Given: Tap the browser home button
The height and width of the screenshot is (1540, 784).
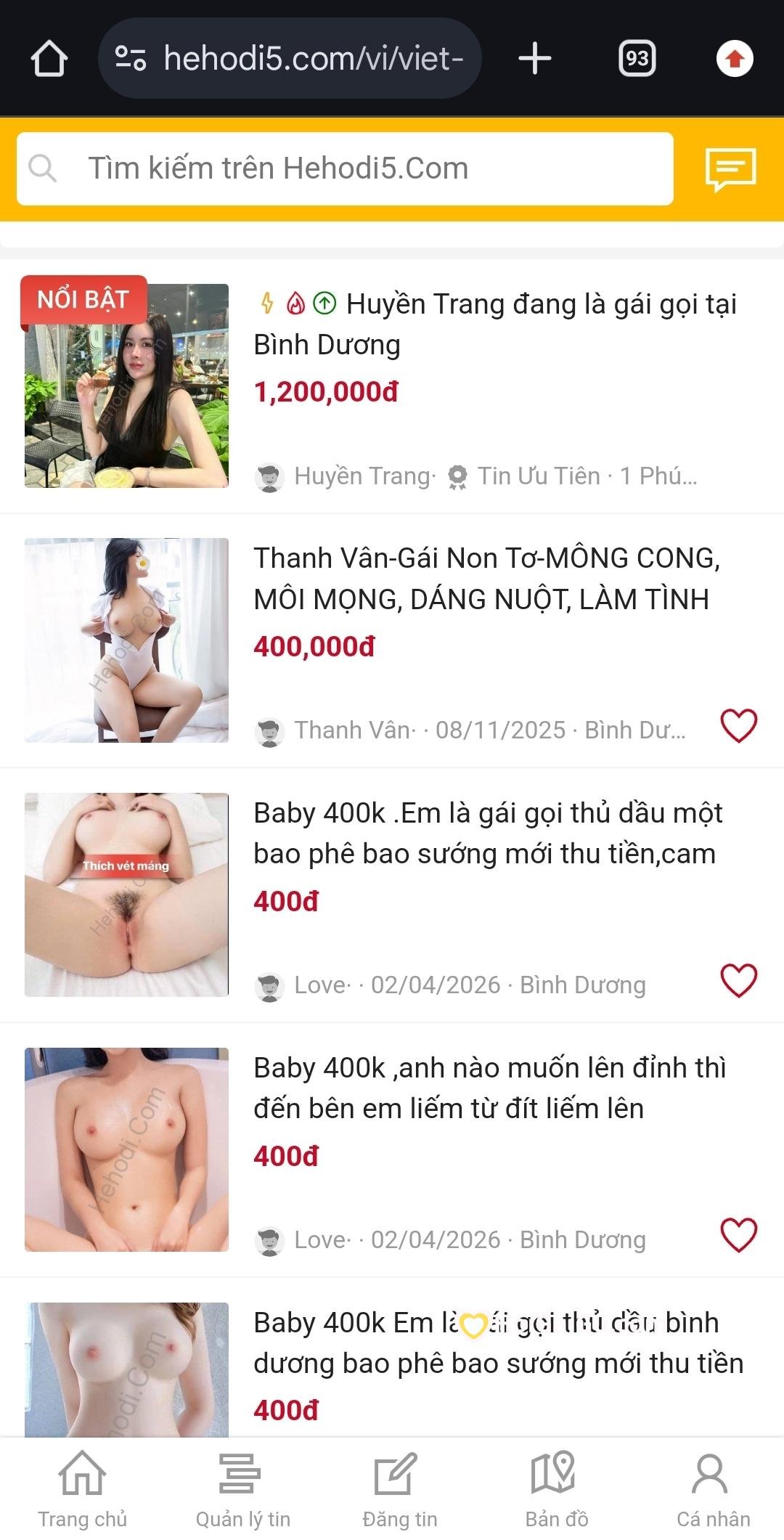Looking at the screenshot, I should tap(49, 59).
